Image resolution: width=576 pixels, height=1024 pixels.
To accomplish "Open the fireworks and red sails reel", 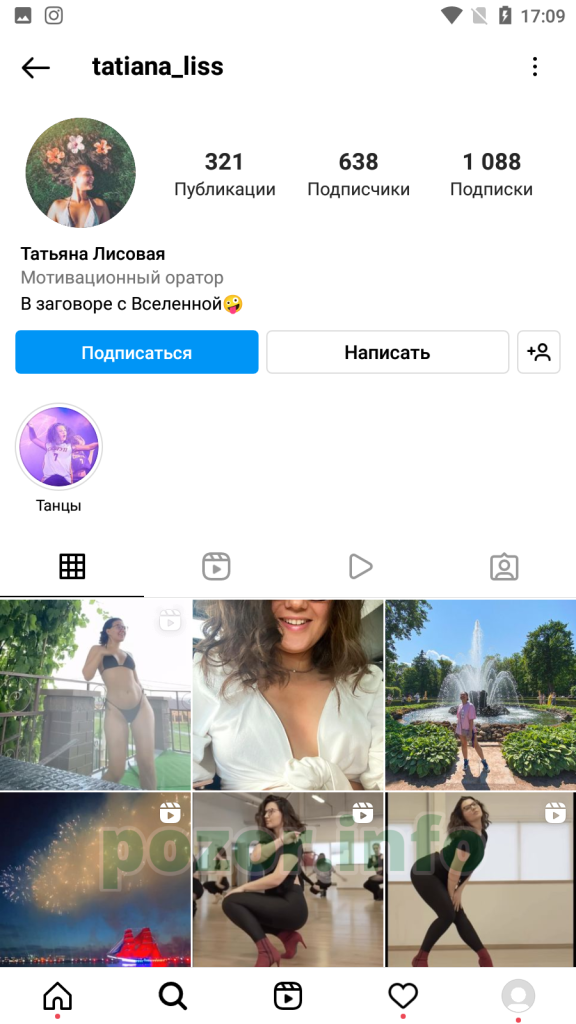I will click(x=95, y=879).
